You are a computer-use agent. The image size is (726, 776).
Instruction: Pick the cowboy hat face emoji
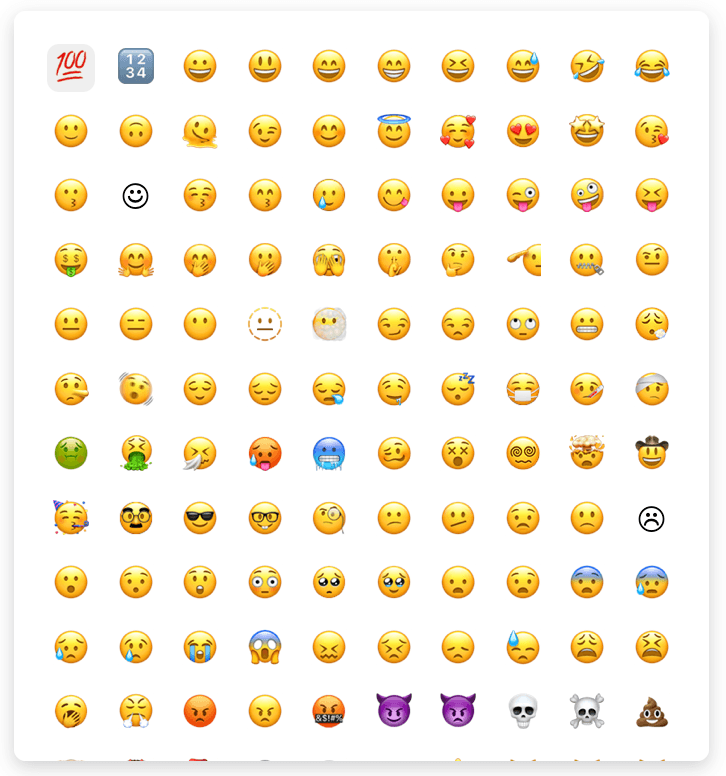pos(651,452)
